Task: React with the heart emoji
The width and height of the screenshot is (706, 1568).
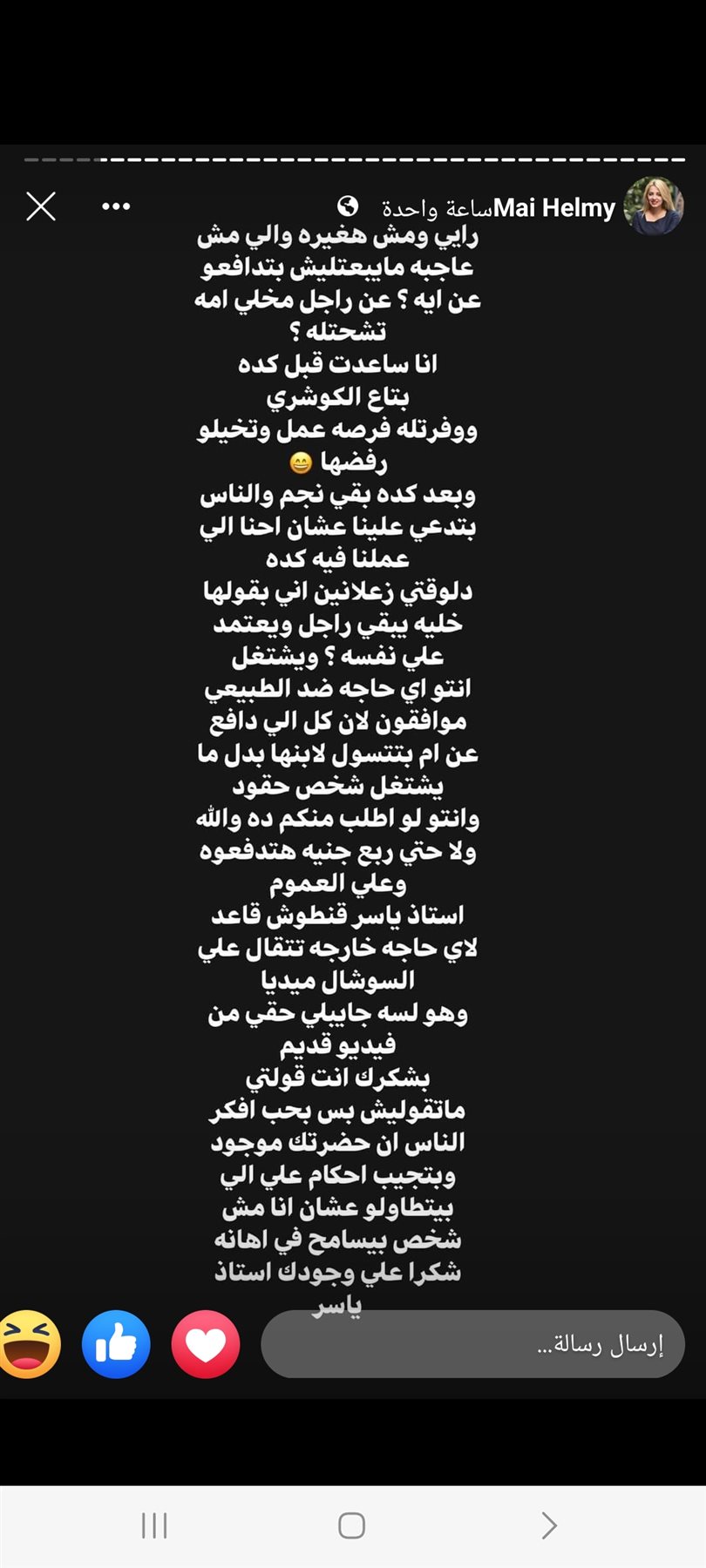Action: click(x=206, y=1344)
